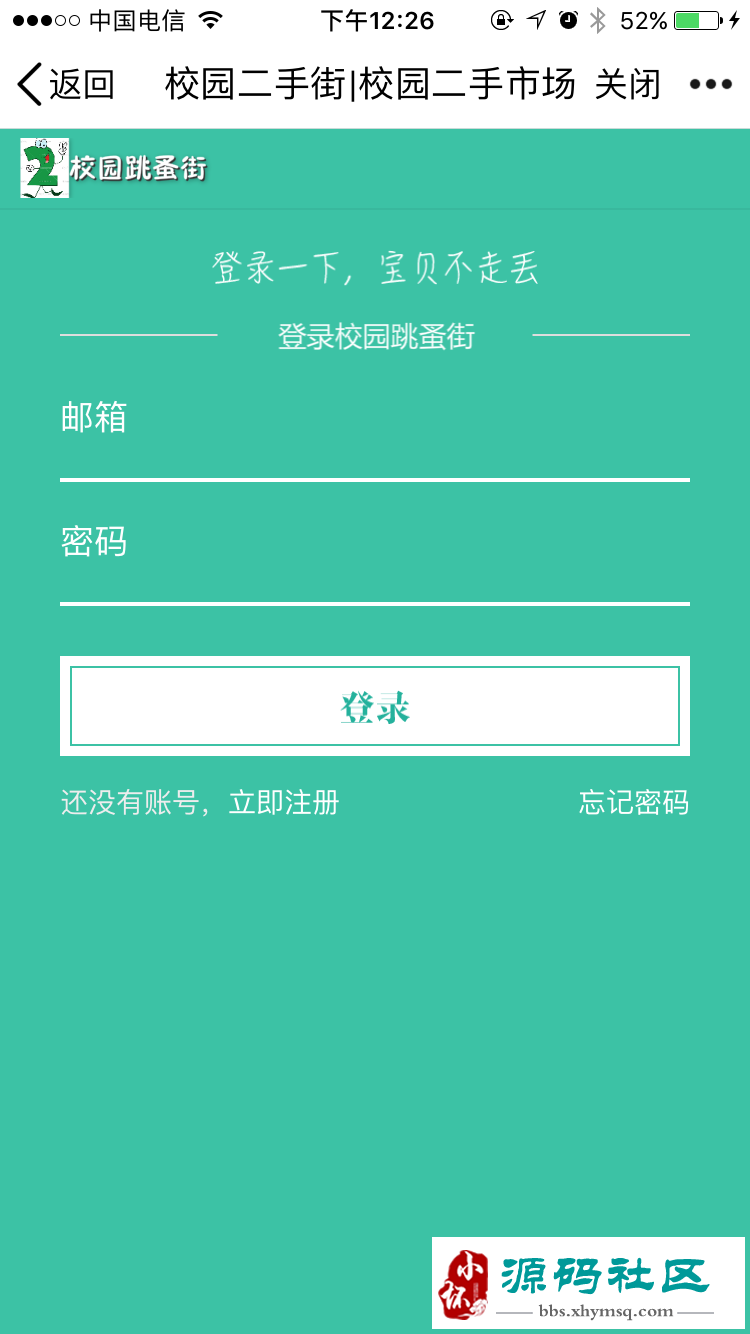The height and width of the screenshot is (1334, 750).
Task: Open 还没有账号，立即注册 registration link
Action: 200,802
